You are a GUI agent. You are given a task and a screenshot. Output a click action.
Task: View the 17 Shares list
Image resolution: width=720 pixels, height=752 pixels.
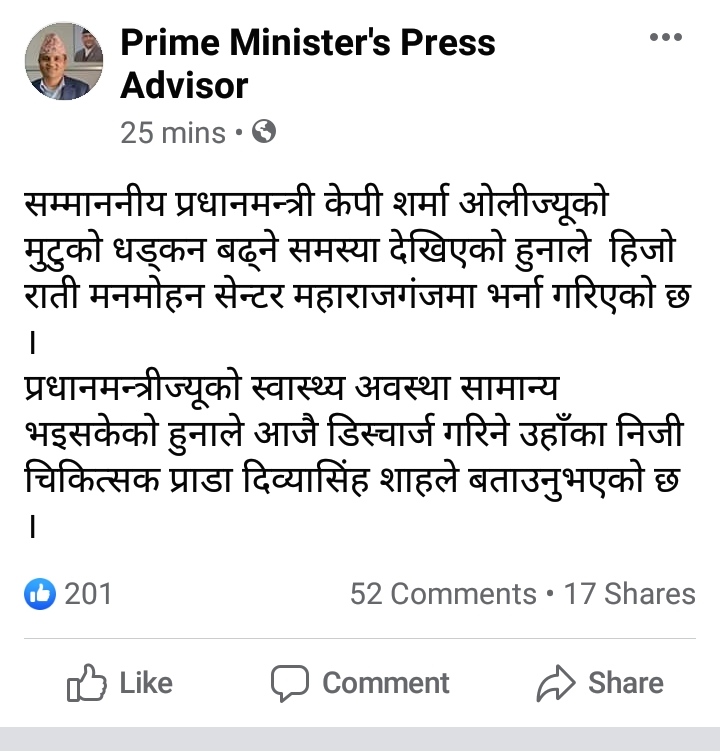tap(630, 594)
